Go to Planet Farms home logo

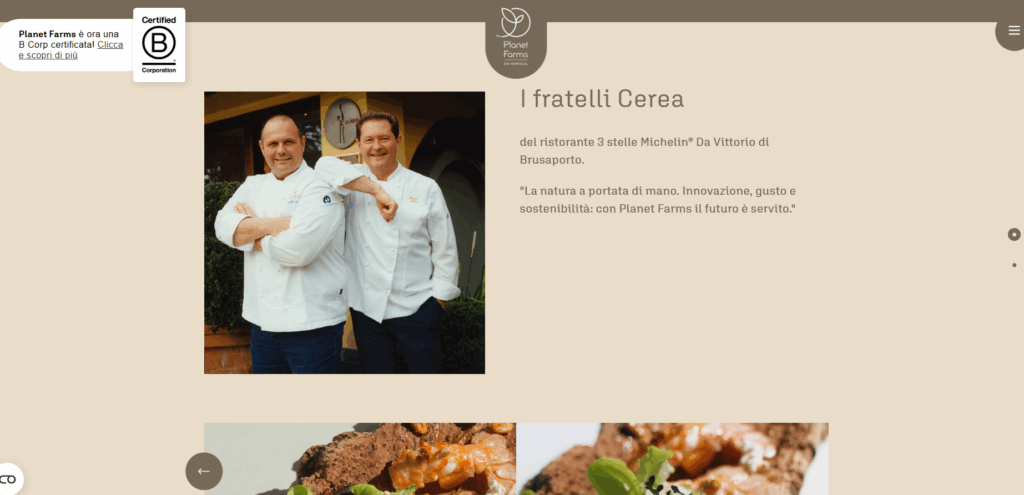point(516,36)
